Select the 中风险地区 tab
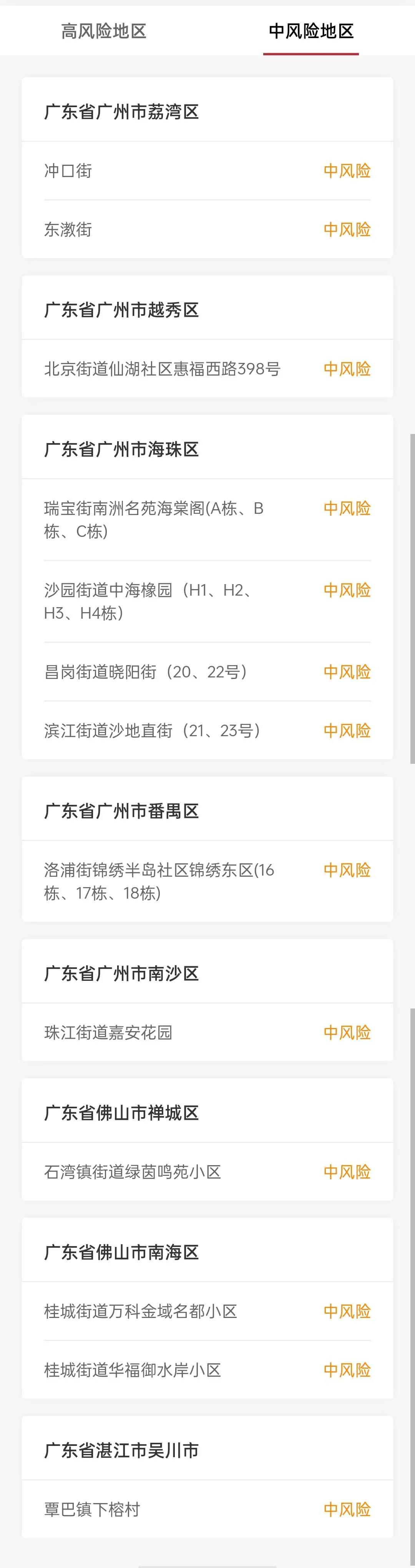Screen dimensions: 415x1568 (x=311, y=31)
